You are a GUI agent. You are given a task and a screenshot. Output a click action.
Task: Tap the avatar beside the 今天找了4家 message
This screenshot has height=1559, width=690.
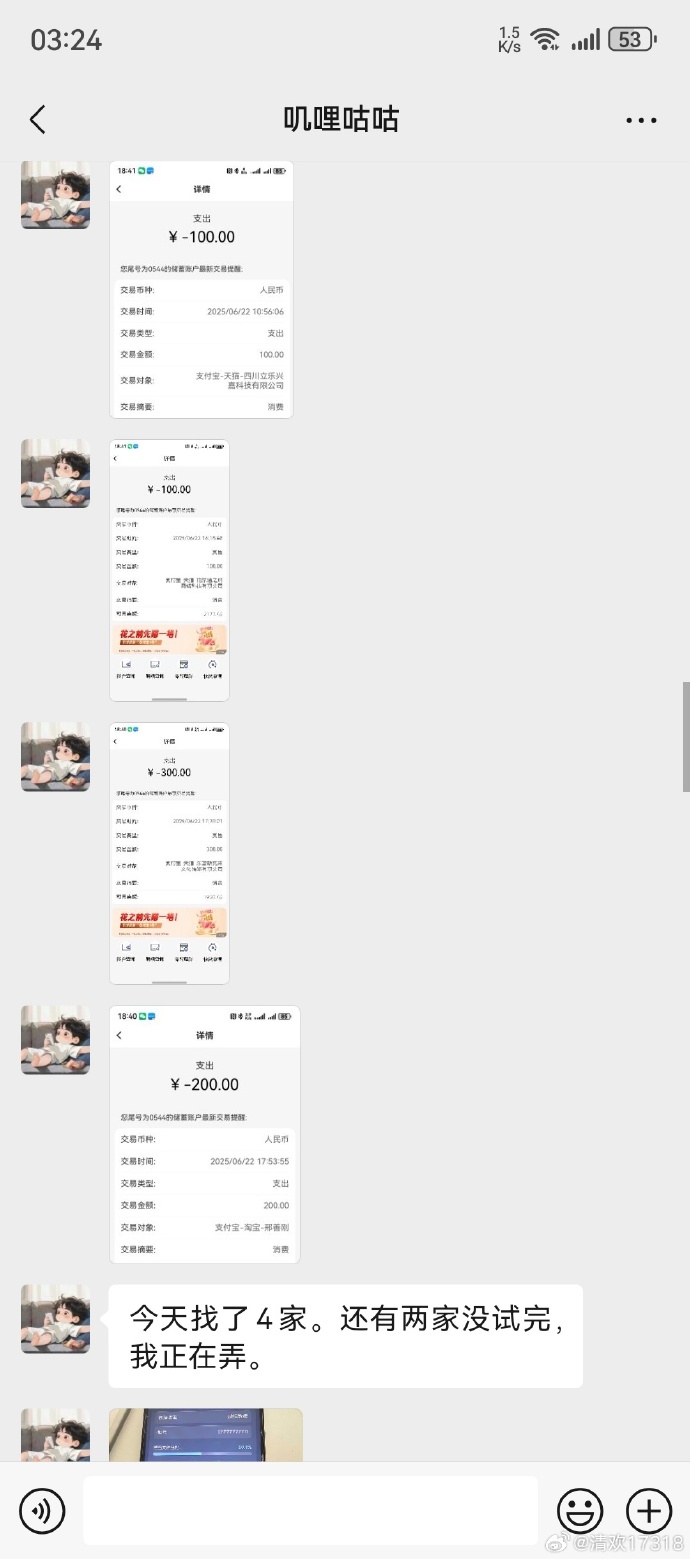[x=56, y=1319]
